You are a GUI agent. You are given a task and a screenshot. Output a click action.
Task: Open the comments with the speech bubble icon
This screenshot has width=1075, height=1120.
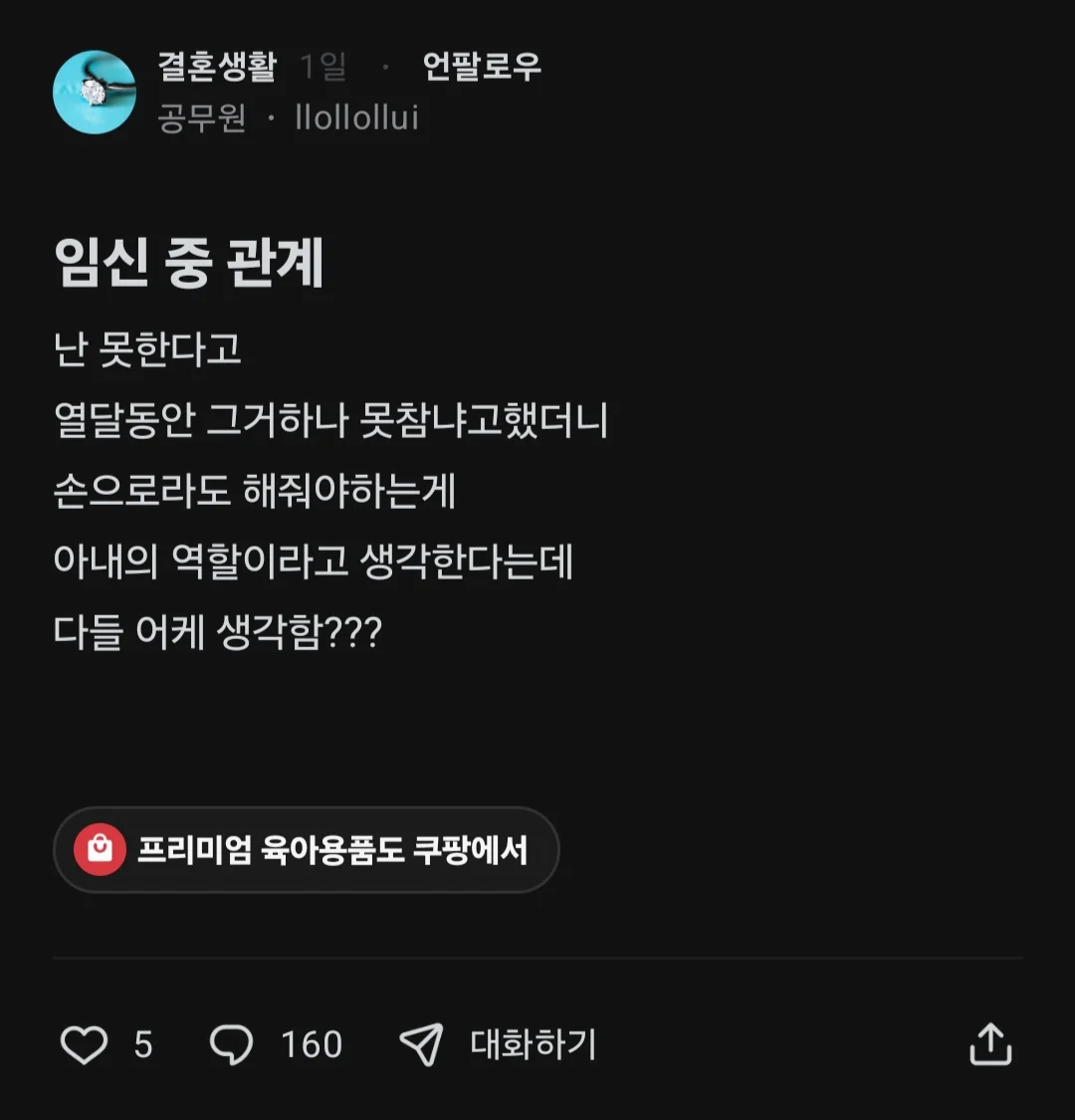232,1044
